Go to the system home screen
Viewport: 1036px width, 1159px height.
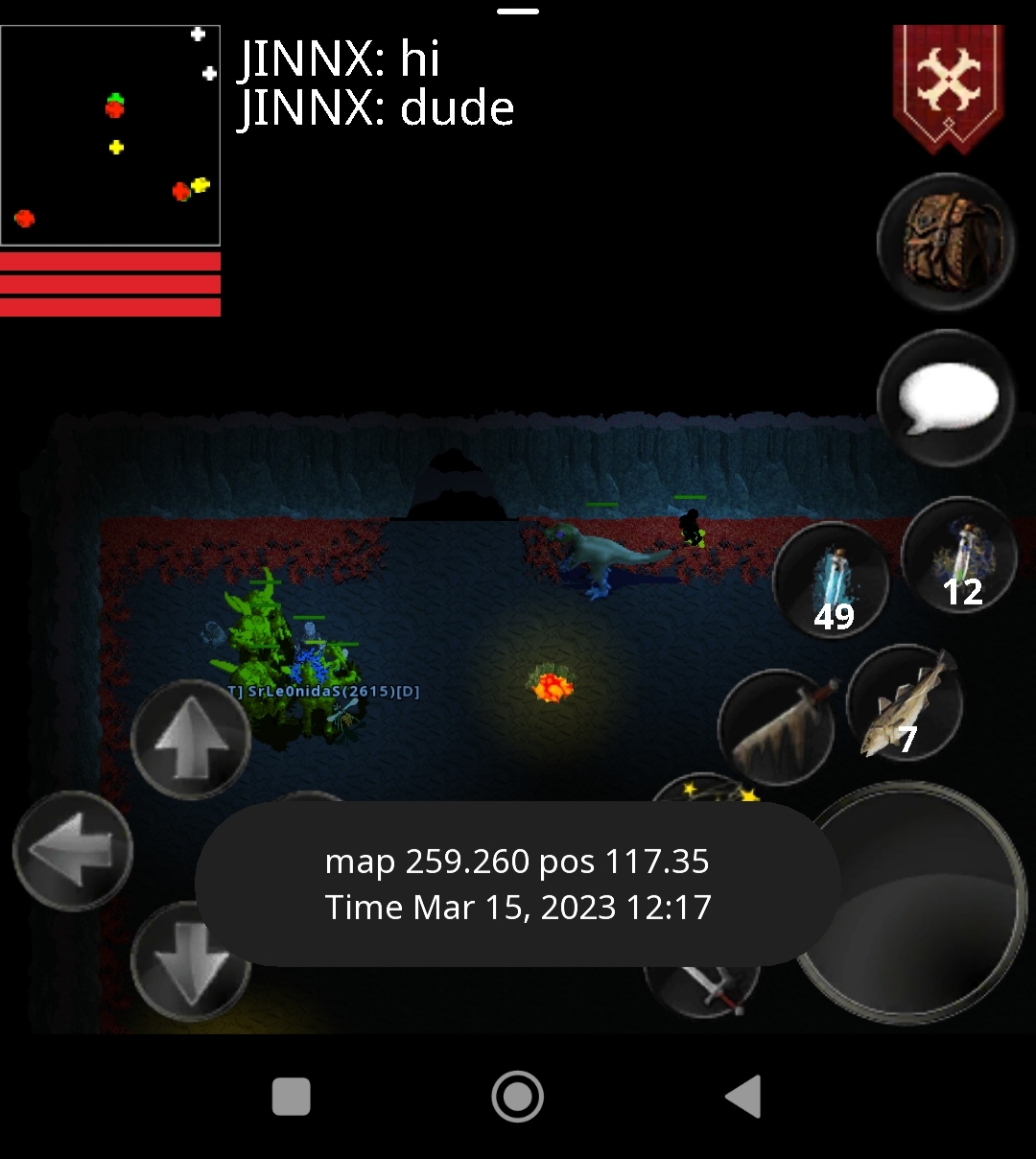(518, 1096)
